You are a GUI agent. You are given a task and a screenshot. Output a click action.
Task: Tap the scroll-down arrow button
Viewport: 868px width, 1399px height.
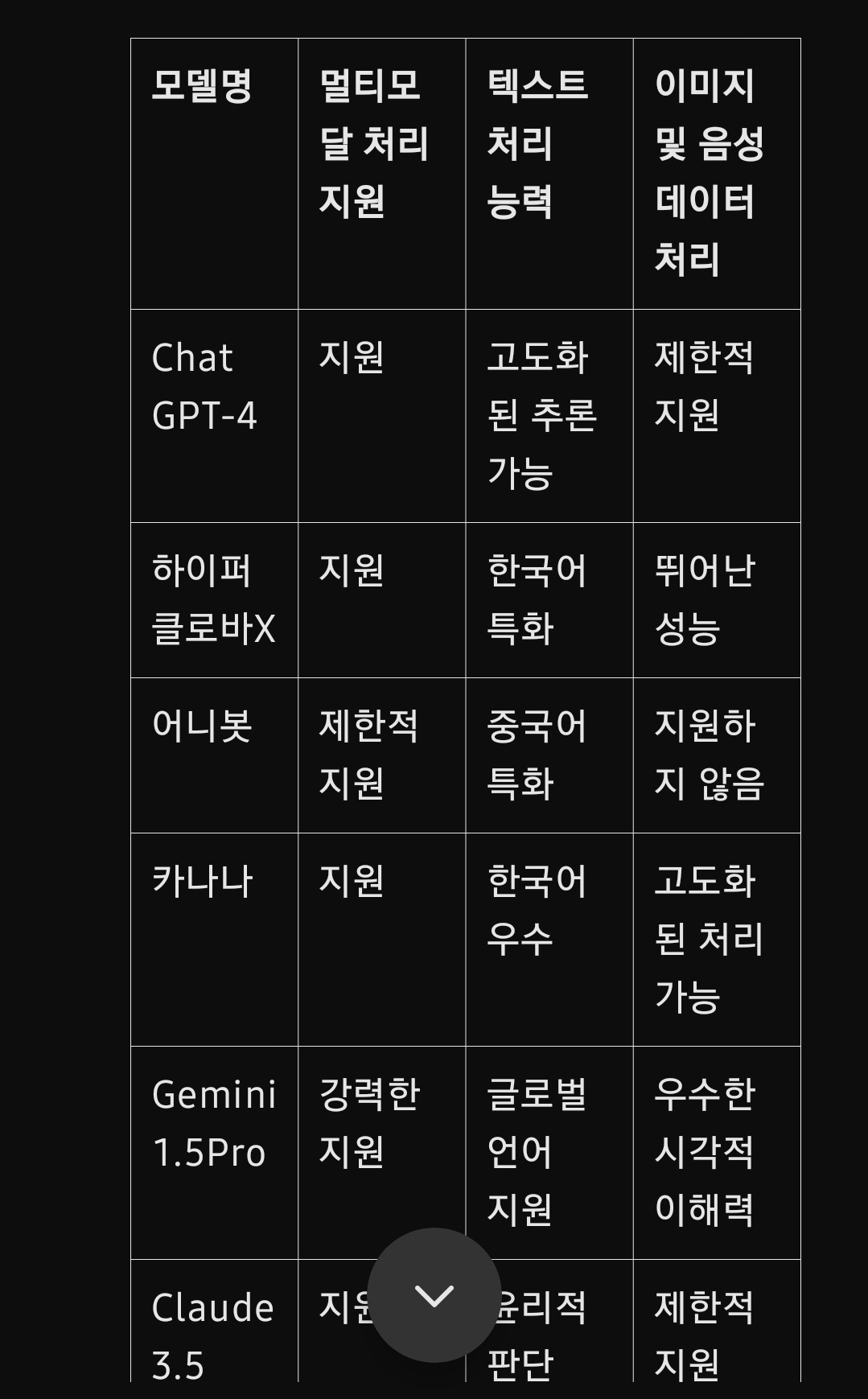click(x=434, y=1294)
